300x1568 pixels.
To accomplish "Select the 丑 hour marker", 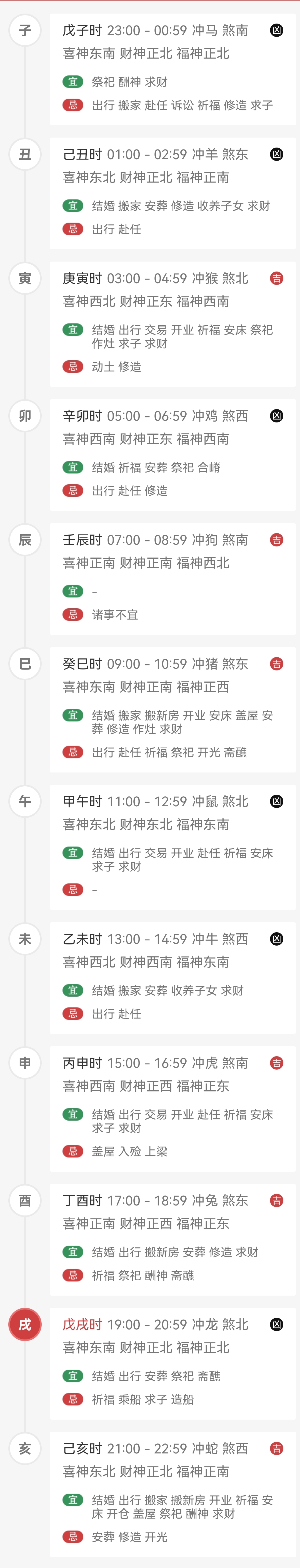I will coord(25,154).
